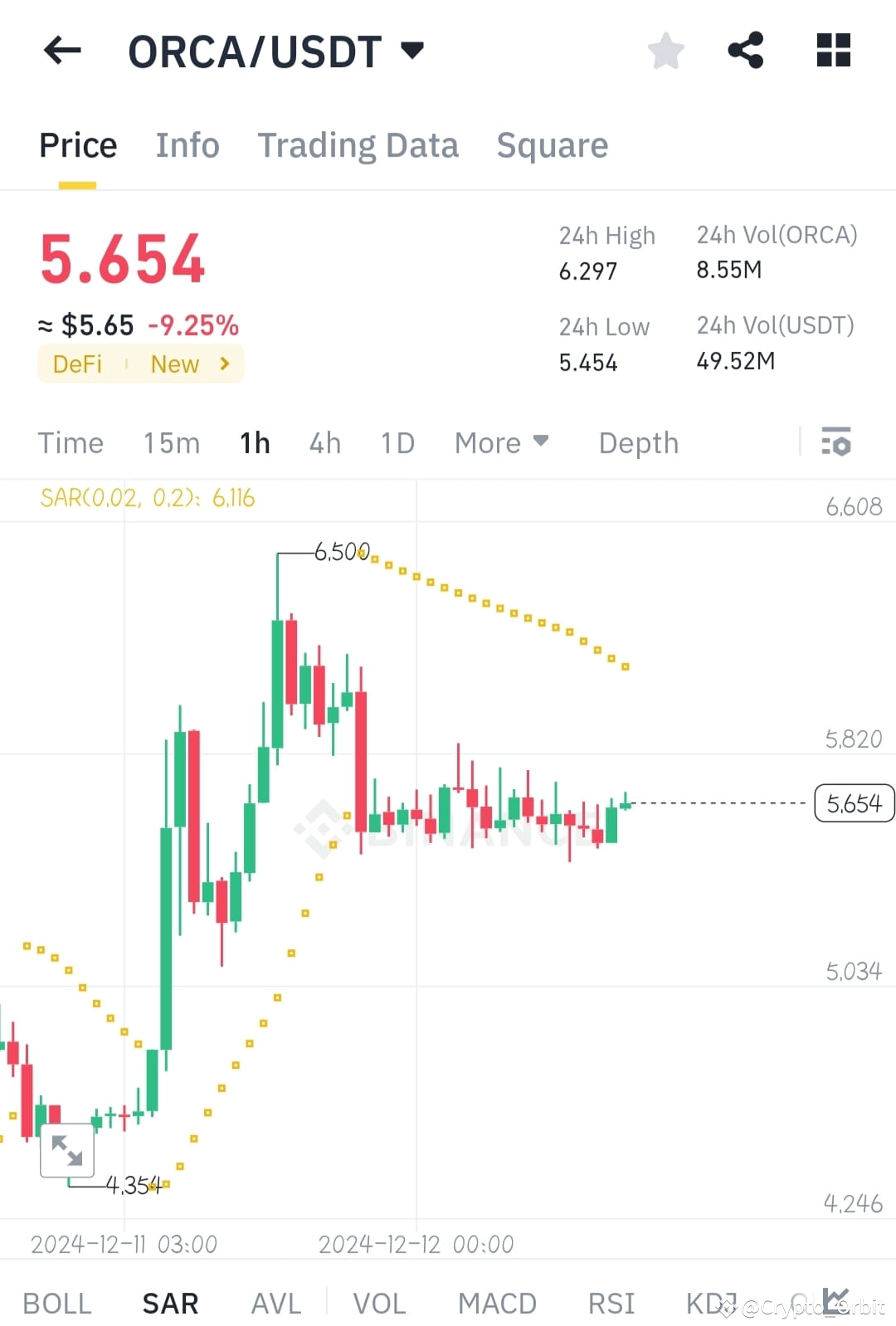The height and width of the screenshot is (1326, 896).
Task: Switch to the 1D timeframe
Action: coord(397,442)
